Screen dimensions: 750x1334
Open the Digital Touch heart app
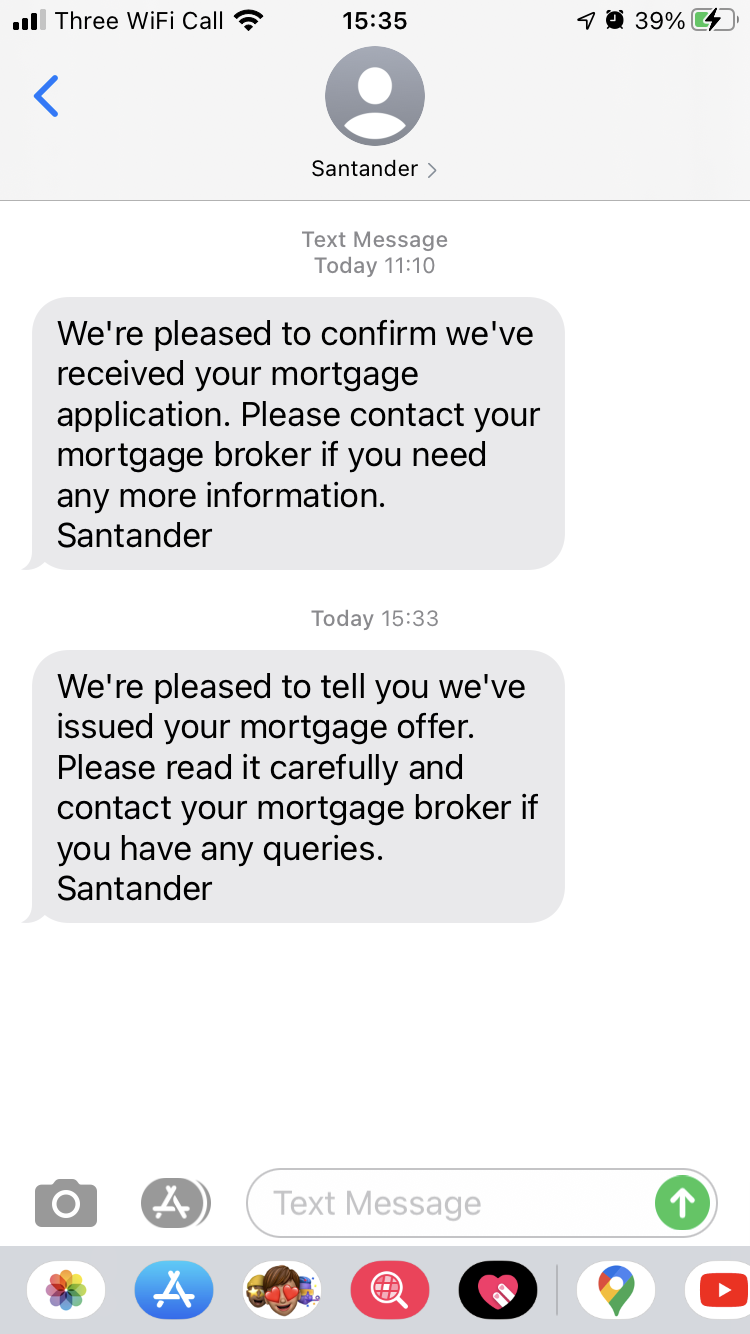[x=498, y=1291]
